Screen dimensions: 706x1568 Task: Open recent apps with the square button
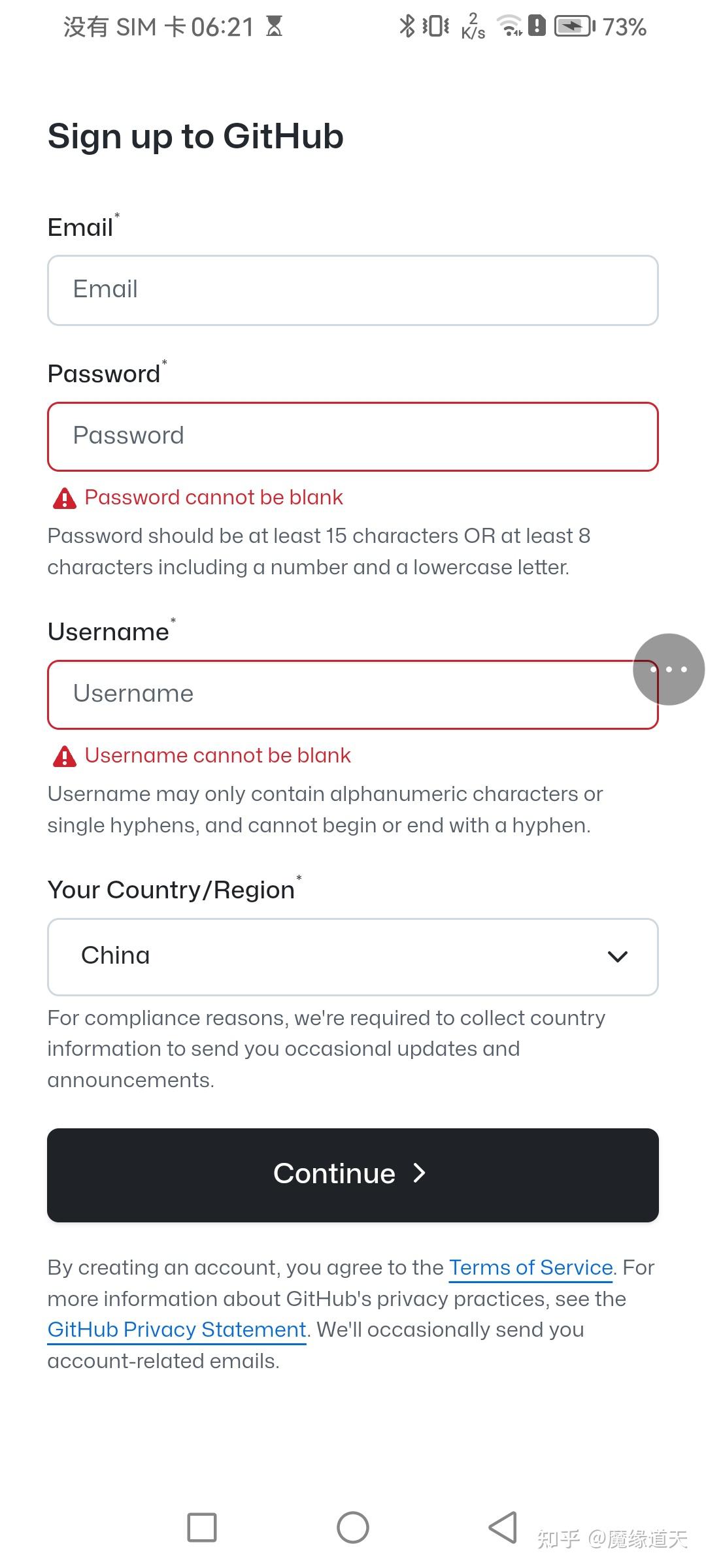(202, 1527)
